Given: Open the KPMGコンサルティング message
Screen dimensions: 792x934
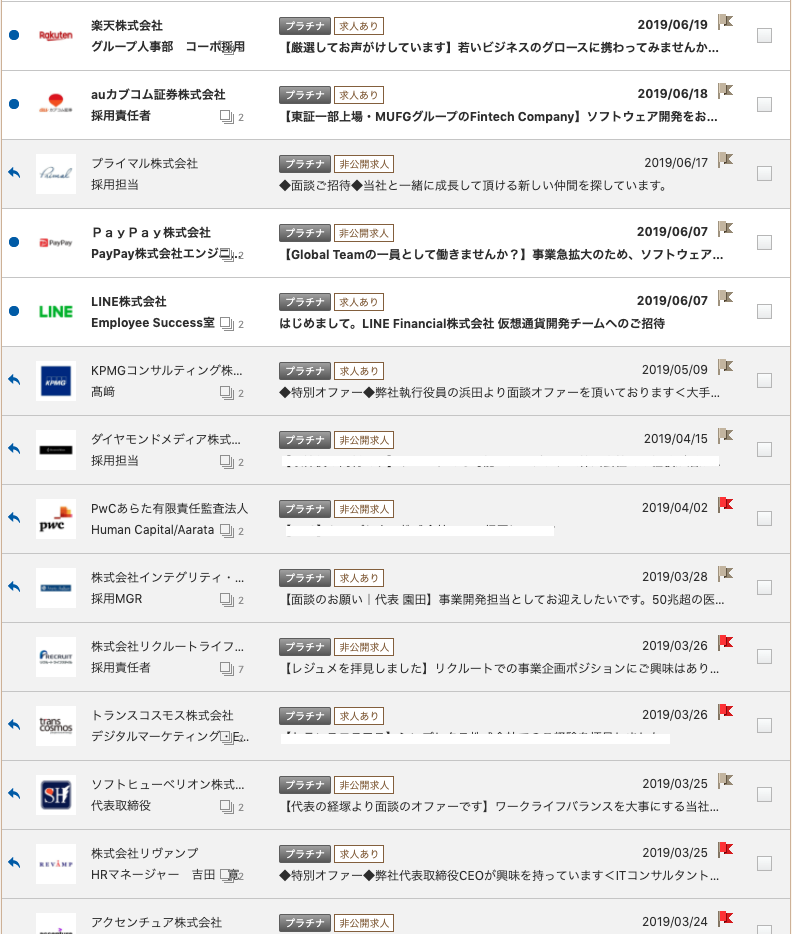Looking at the screenshot, I should click(500, 392).
